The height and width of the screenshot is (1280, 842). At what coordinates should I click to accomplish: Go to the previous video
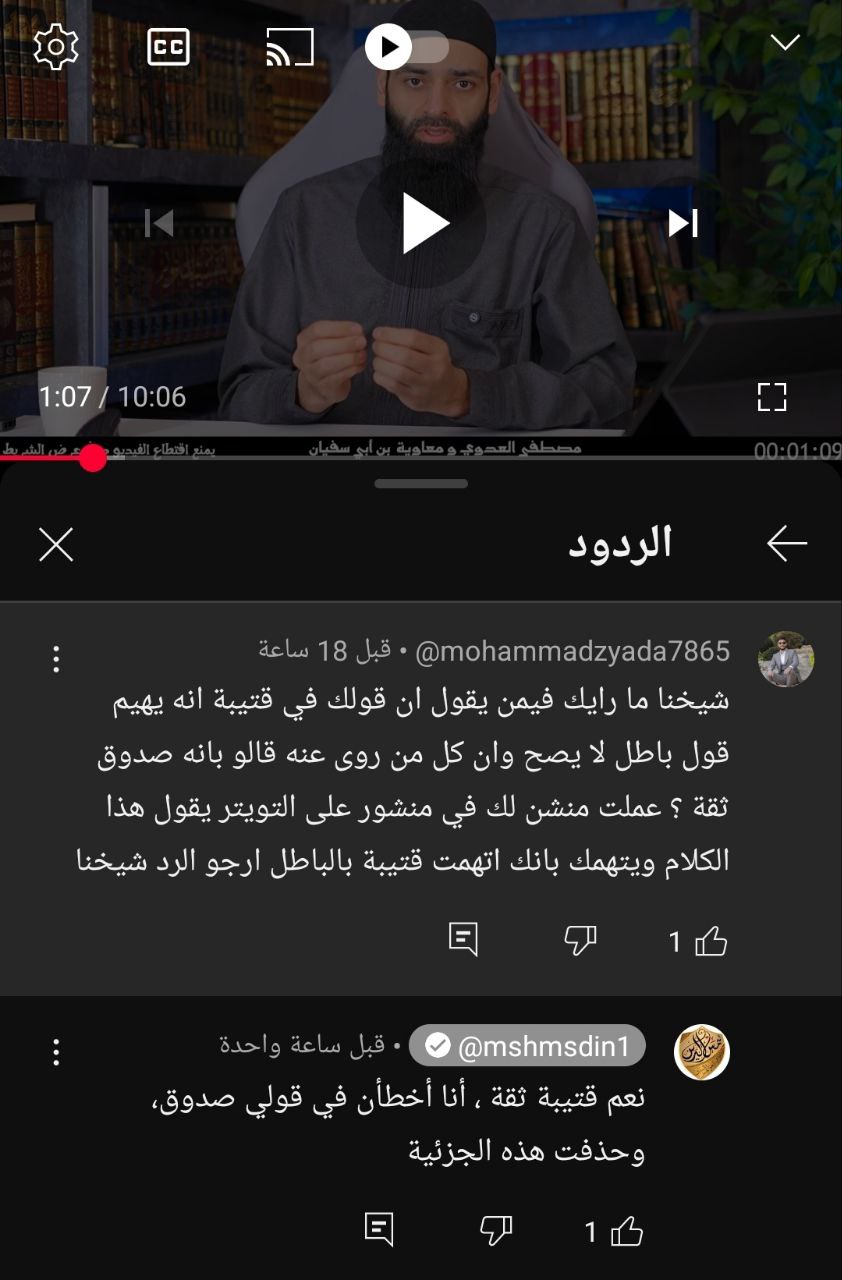(x=159, y=223)
